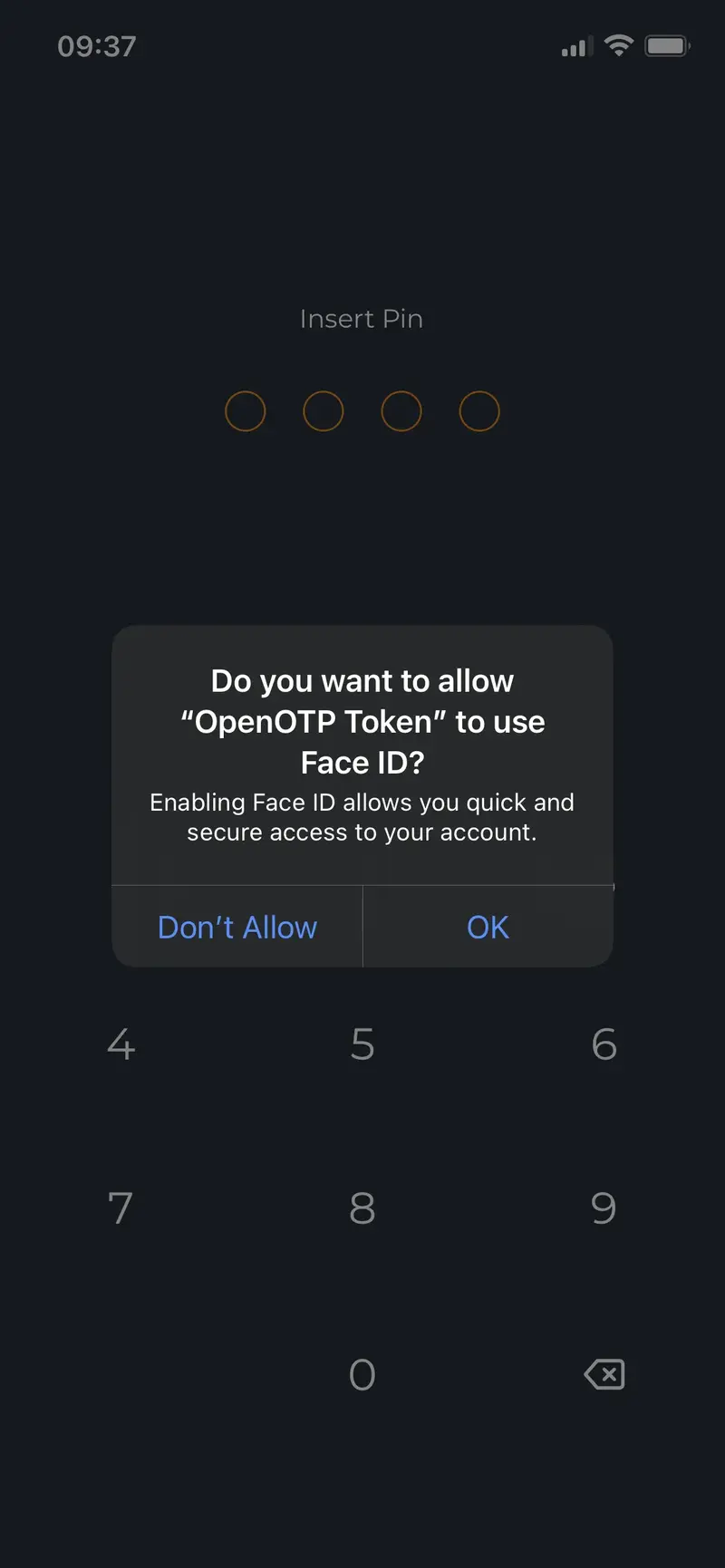Enter digit 4 on the keypad

[121, 1044]
